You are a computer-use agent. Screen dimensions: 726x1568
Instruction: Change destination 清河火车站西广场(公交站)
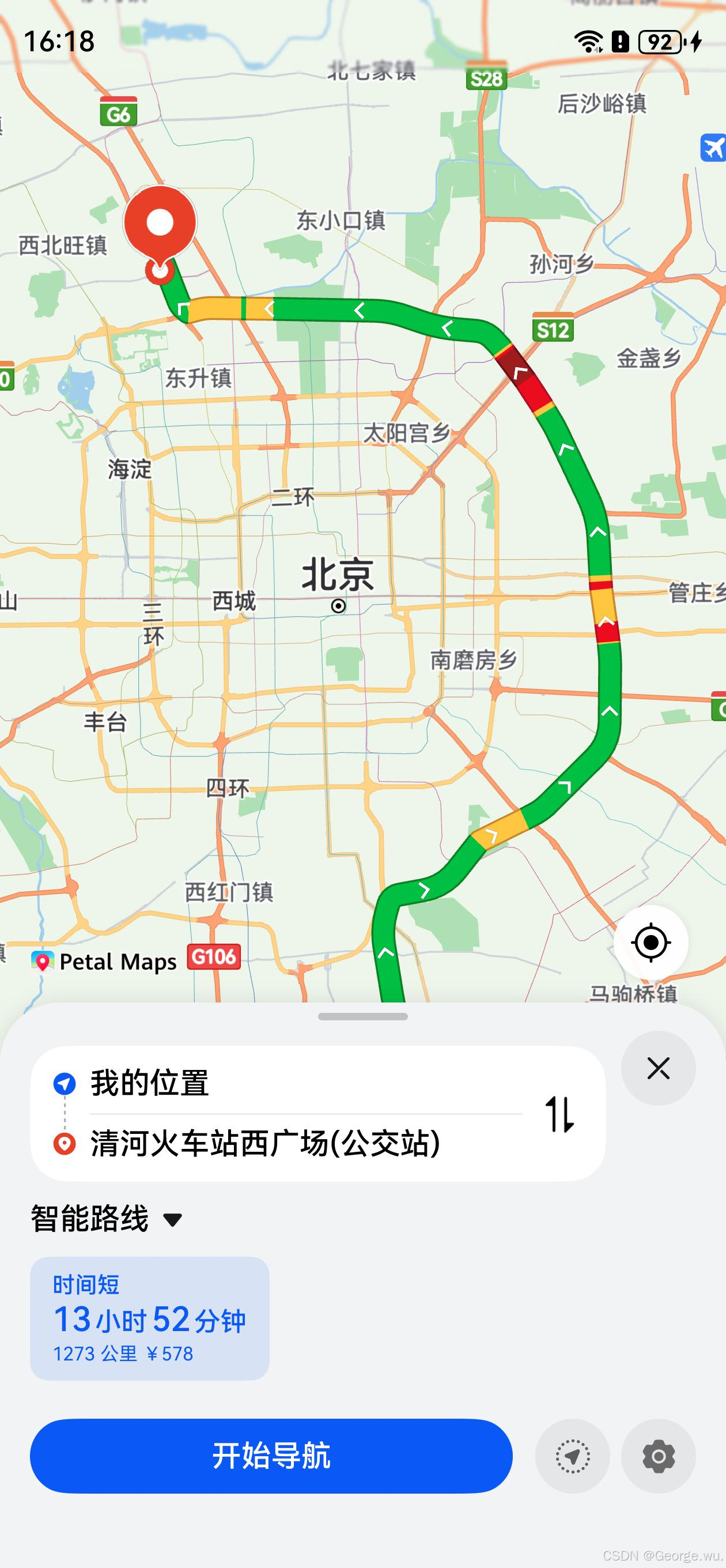pyautogui.click(x=304, y=1143)
